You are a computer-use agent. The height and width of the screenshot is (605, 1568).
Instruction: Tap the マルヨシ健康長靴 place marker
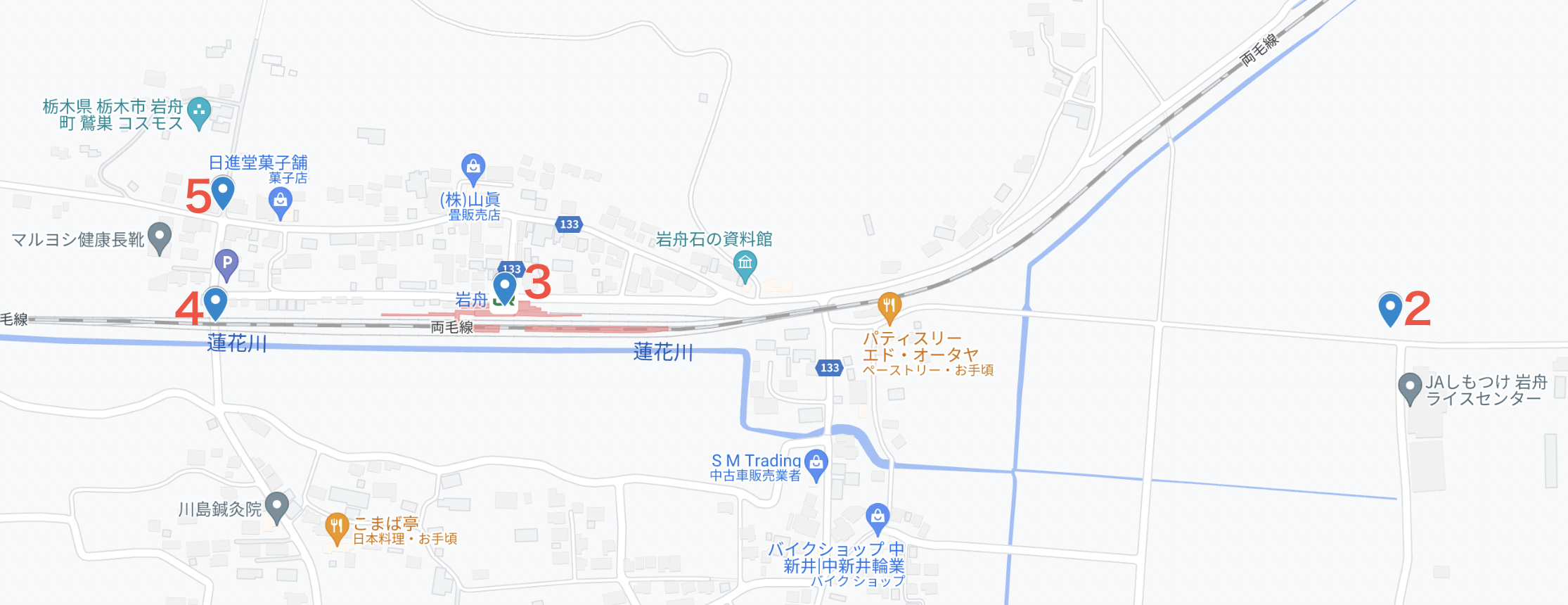[x=160, y=236]
